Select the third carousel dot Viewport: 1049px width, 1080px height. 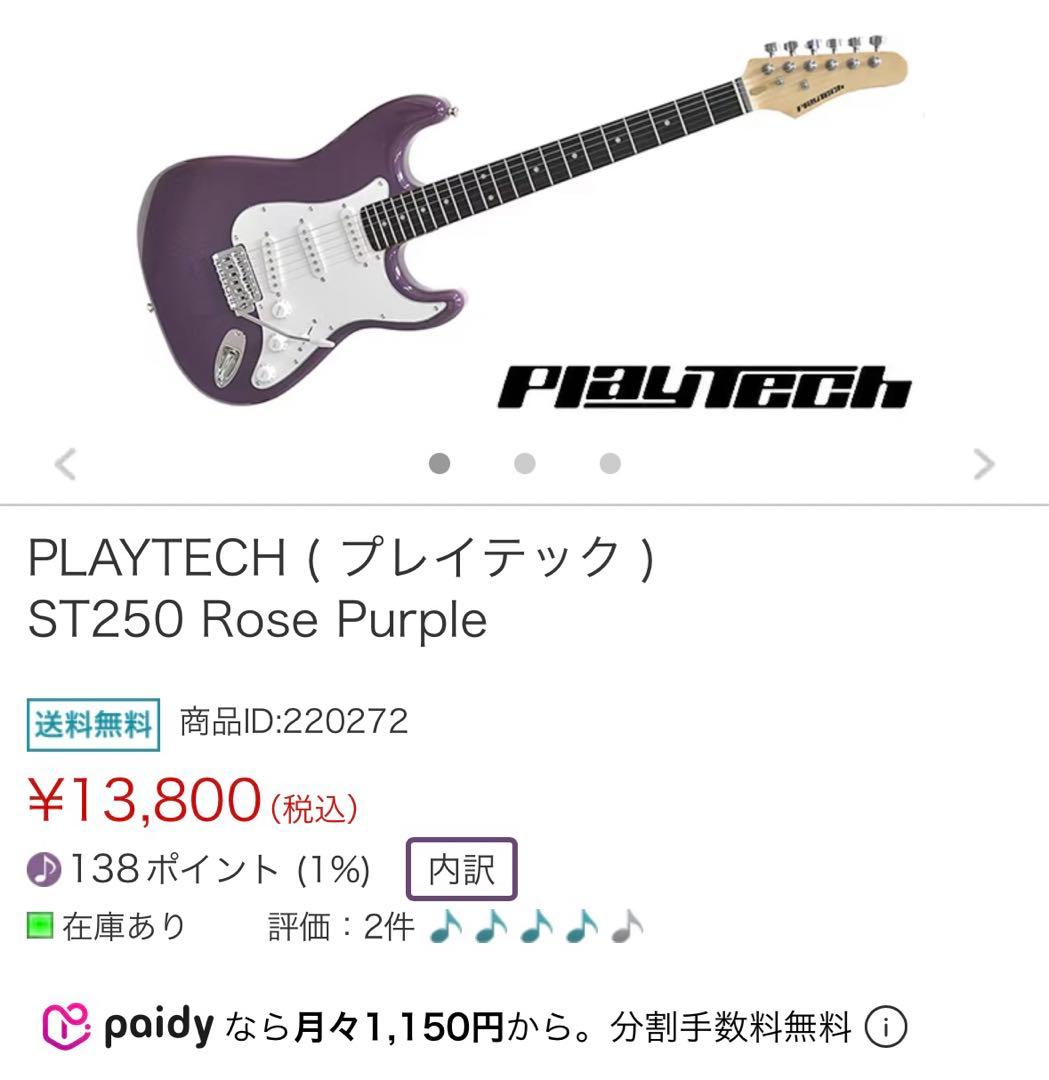[x=608, y=462]
